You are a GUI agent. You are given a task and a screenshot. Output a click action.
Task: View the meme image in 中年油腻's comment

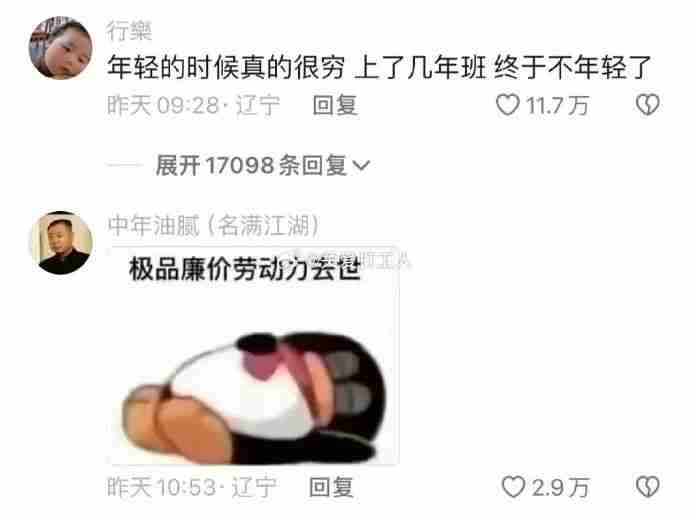[254, 357]
